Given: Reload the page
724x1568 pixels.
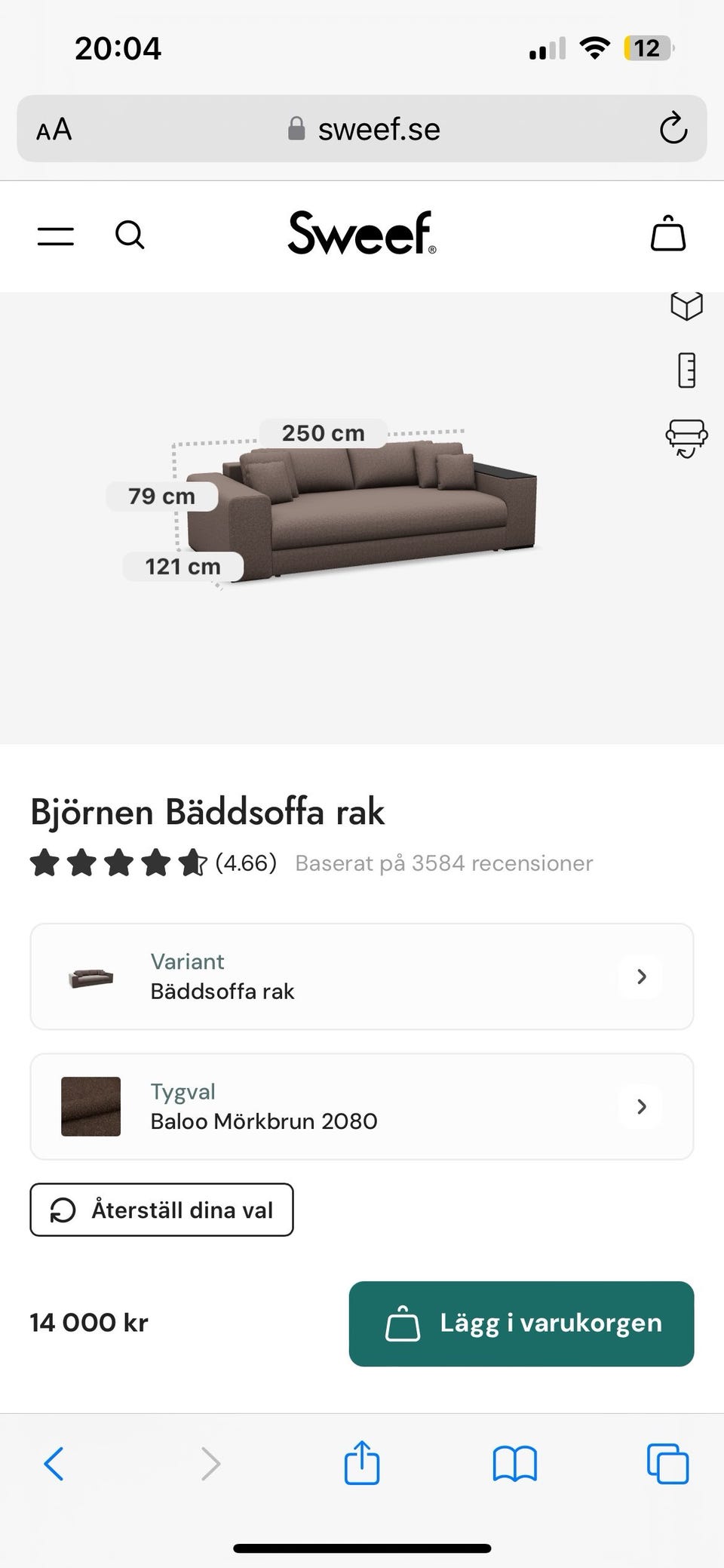Looking at the screenshot, I should pyautogui.click(x=673, y=129).
